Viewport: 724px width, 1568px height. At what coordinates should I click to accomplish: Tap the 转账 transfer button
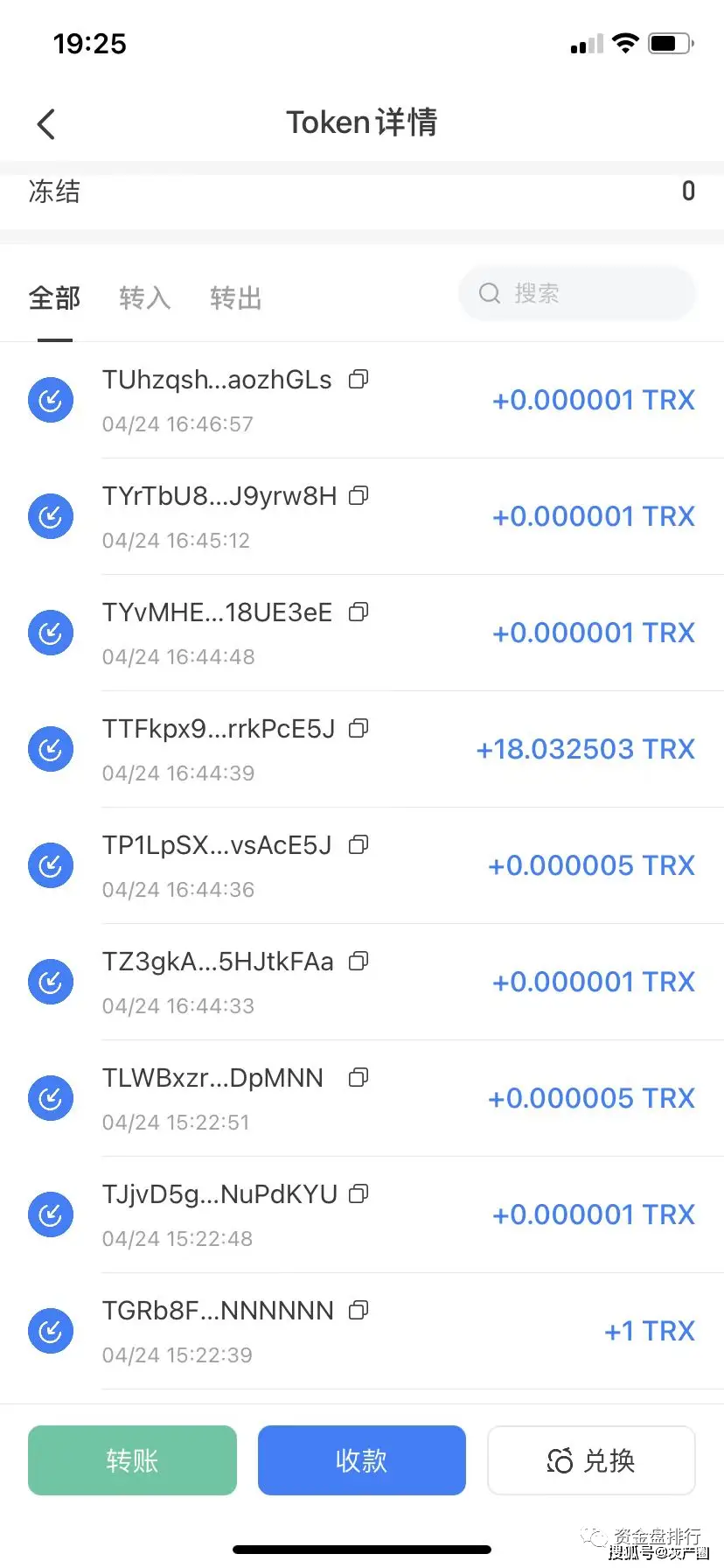(x=131, y=1460)
